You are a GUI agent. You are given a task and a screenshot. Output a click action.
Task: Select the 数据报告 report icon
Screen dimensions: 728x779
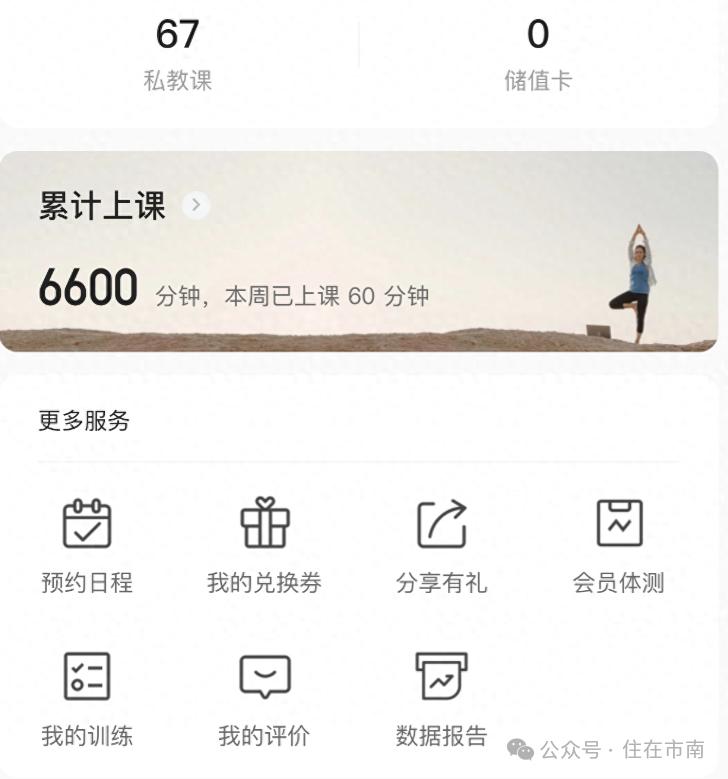[442, 676]
